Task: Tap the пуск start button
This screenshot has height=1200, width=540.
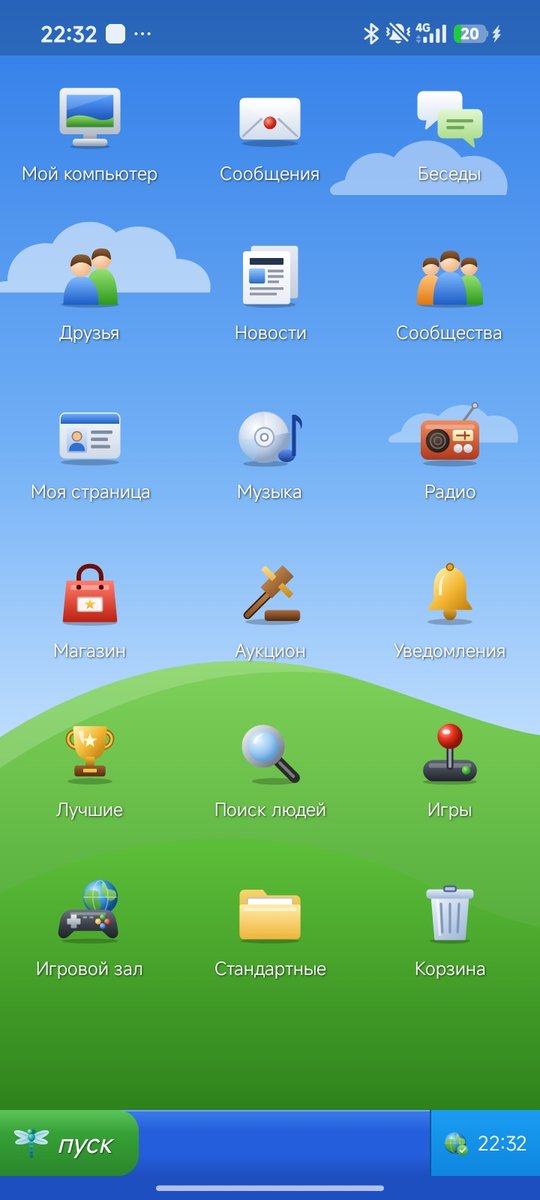Action: (x=69, y=1145)
